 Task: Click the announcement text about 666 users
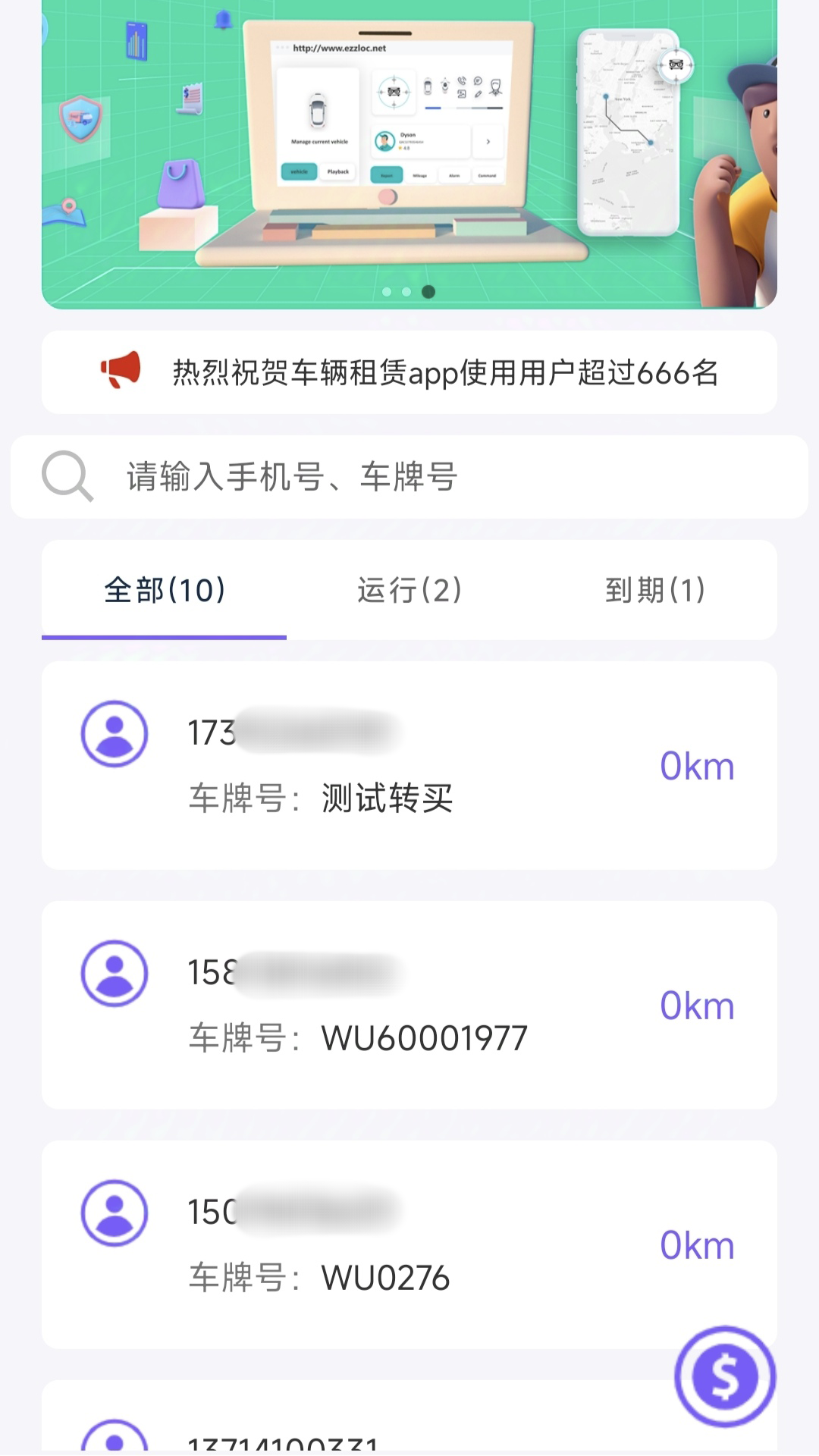(x=446, y=371)
